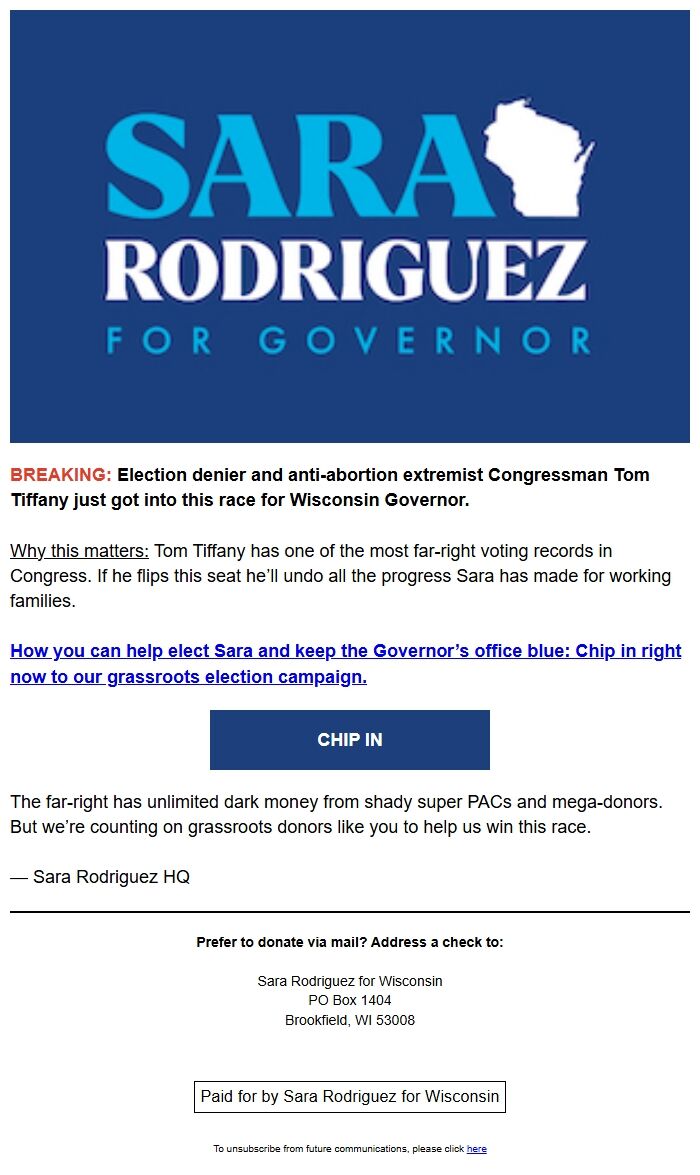Tap the CHIP IN button

pos(349,740)
